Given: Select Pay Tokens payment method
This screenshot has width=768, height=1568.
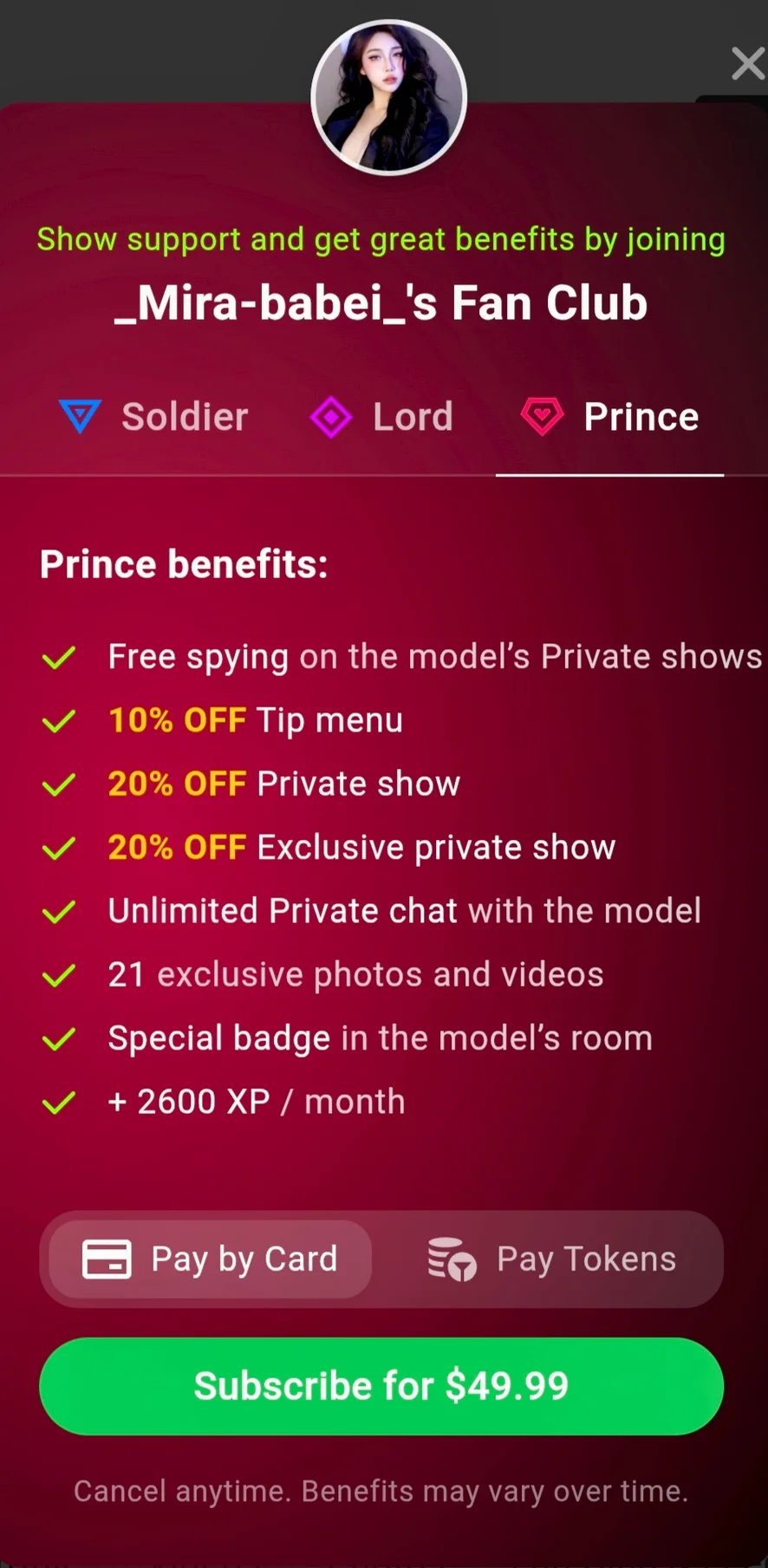Looking at the screenshot, I should 551,1259.
